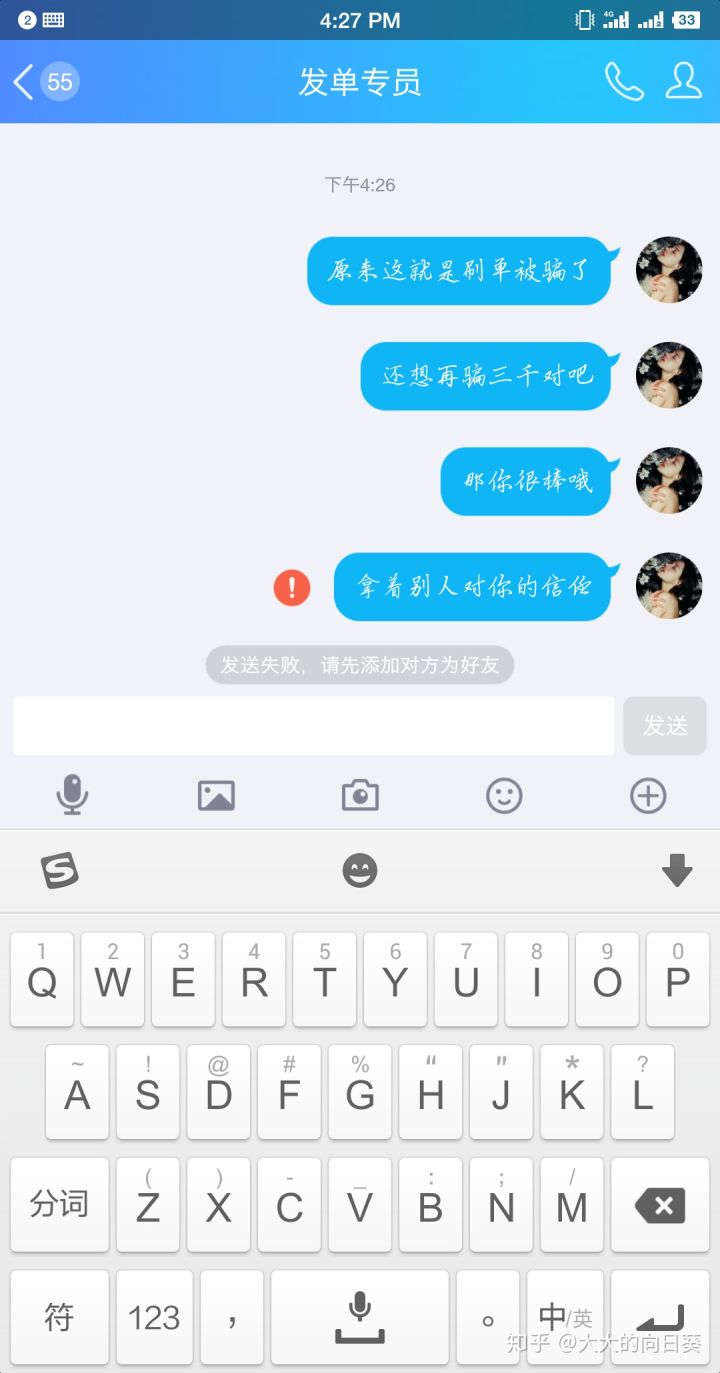Viewport: 720px width, 1373px height.
Task: Toggle the 中/英 language key
Action: [565, 1317]
